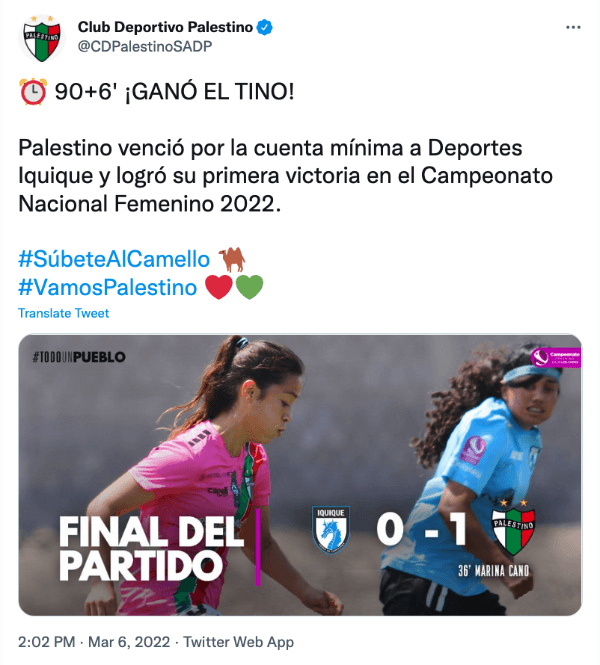Open the #SúbeteAlCamello hashtag

(116, 259)
